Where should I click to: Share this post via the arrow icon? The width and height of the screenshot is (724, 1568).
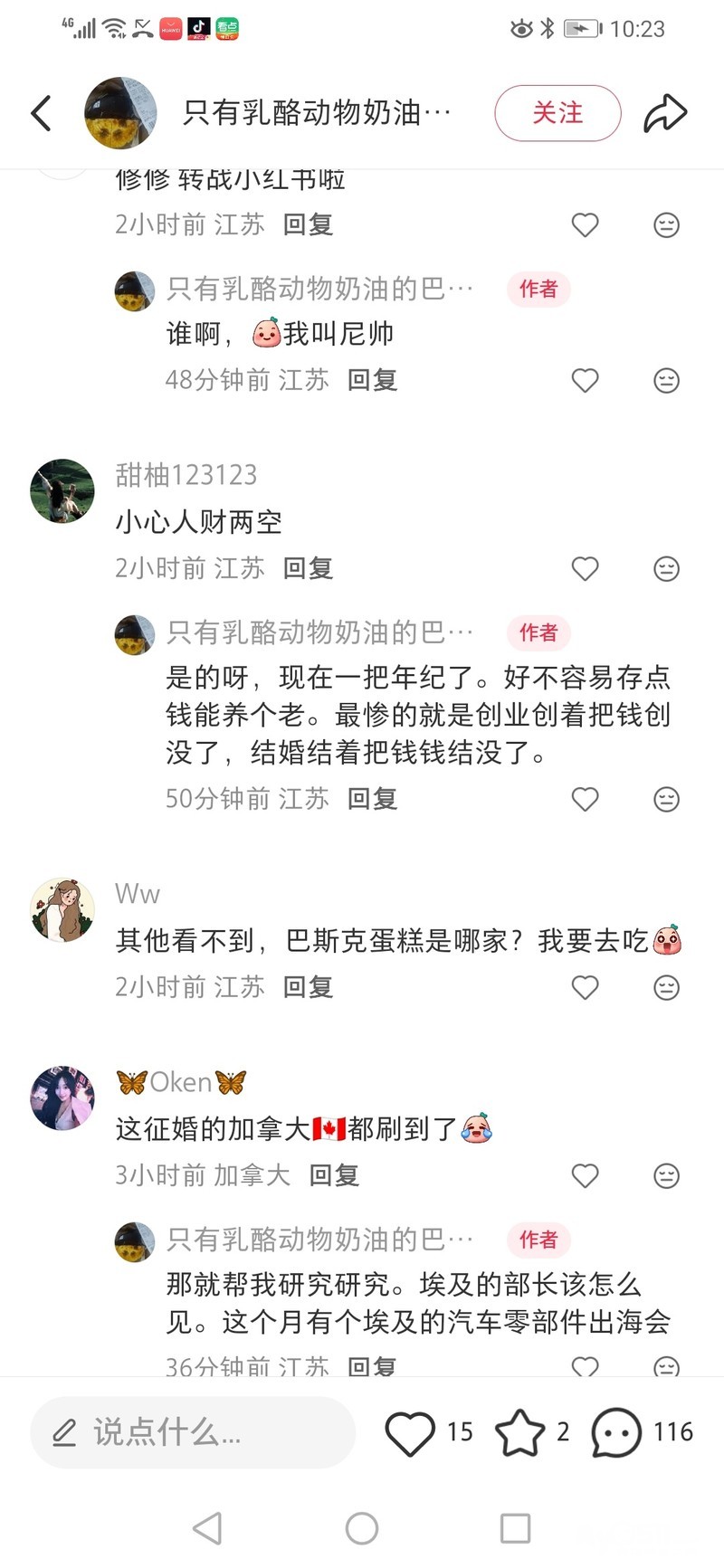click(x=665, y=113)
